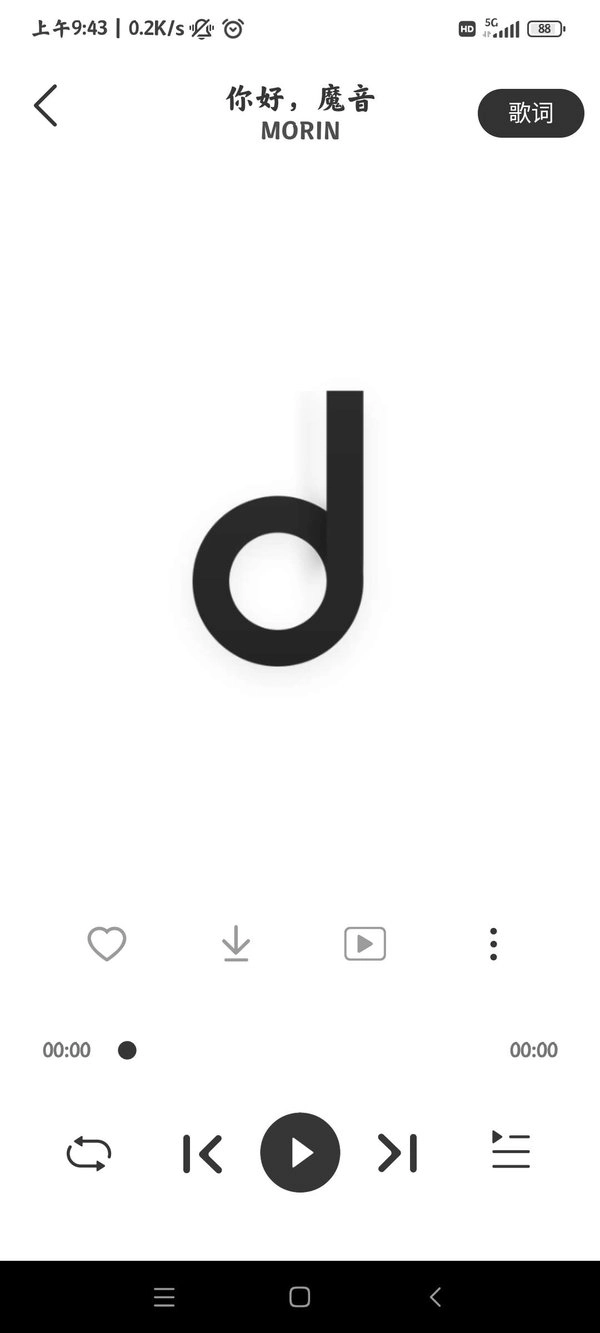Image resolution: width=600 pixels, height=1333 pixels.
Task: Open the three-dot more options menu
Action: (x=493, y=944)
